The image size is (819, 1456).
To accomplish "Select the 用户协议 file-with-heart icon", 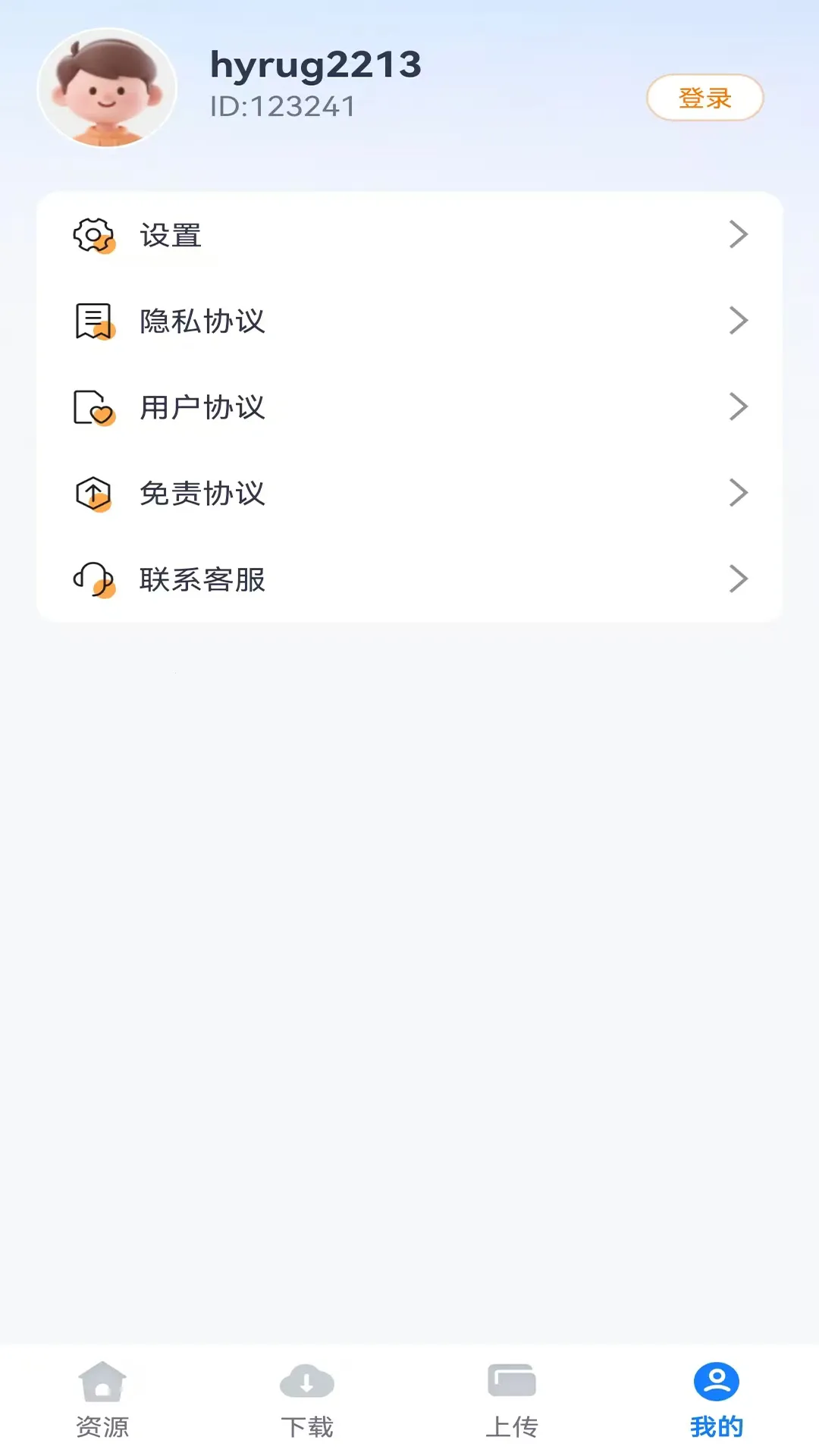I will point(93,407).
